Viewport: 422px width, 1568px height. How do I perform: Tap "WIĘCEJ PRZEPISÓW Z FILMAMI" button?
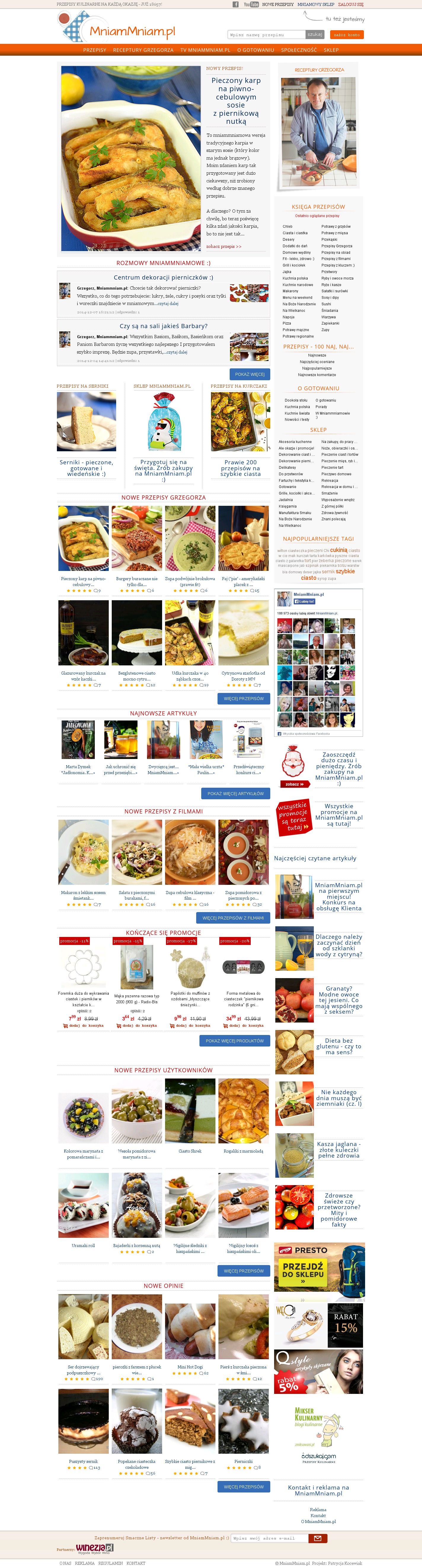tap(233, 918)
